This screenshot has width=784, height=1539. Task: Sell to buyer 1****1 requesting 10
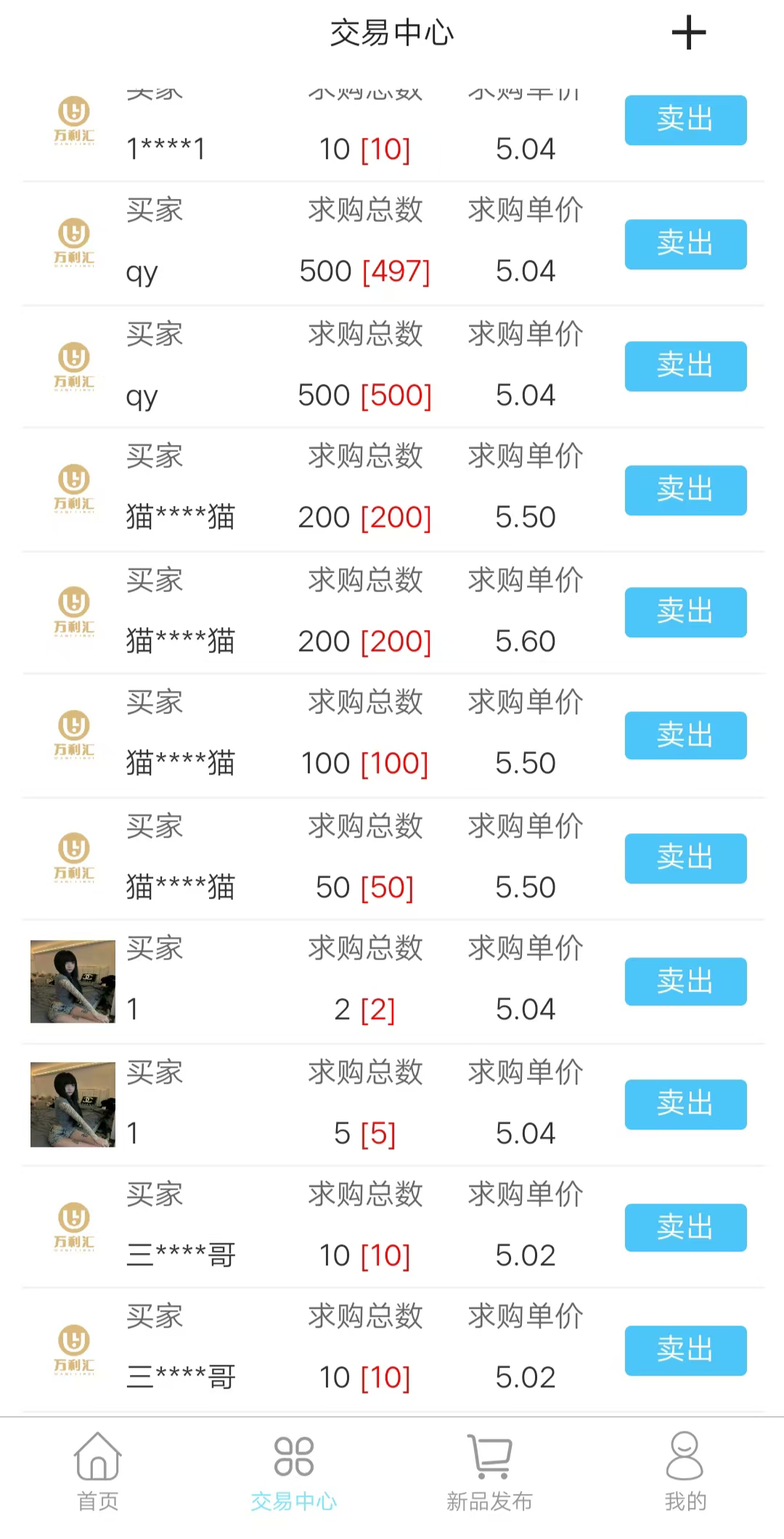(x=685, y=120)
